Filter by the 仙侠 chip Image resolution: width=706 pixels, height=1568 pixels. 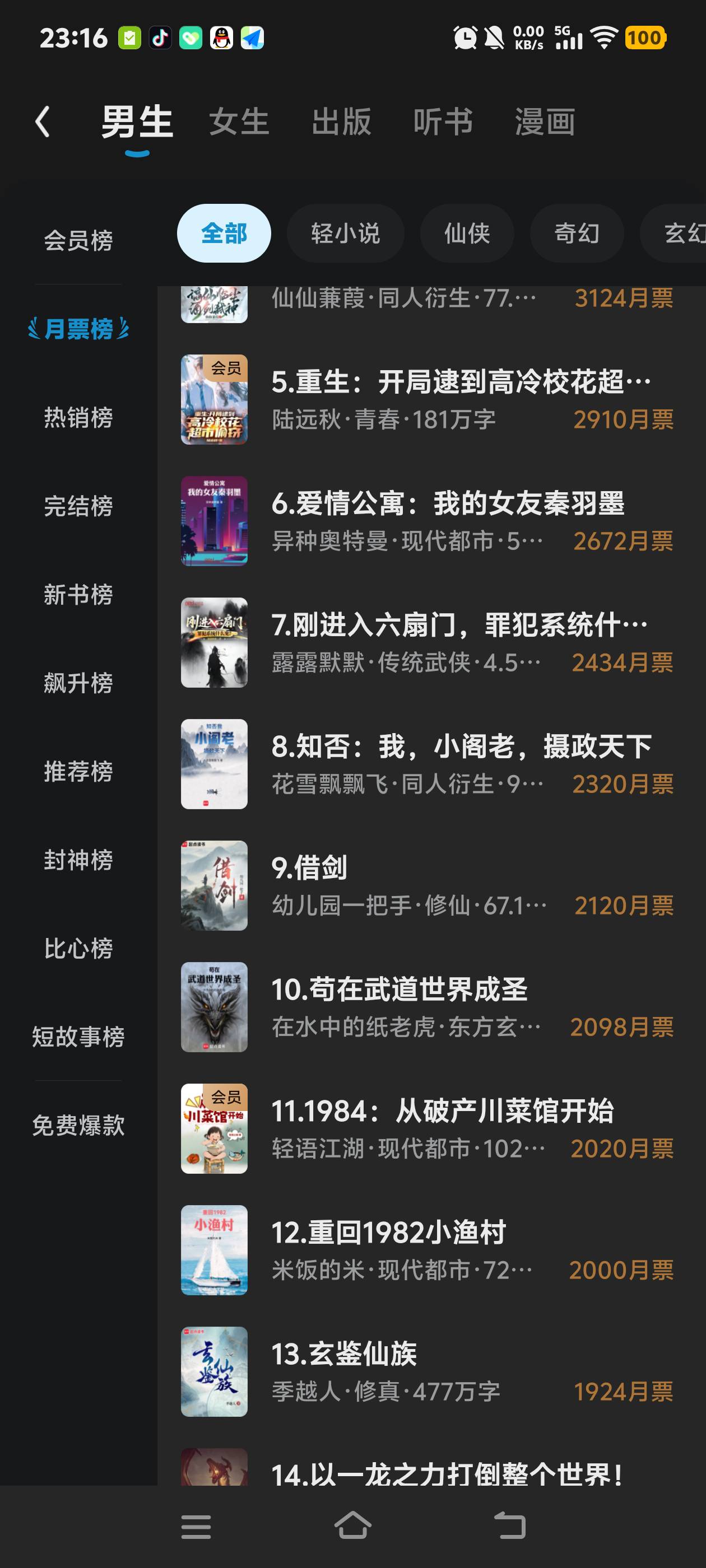pos(467,233)
